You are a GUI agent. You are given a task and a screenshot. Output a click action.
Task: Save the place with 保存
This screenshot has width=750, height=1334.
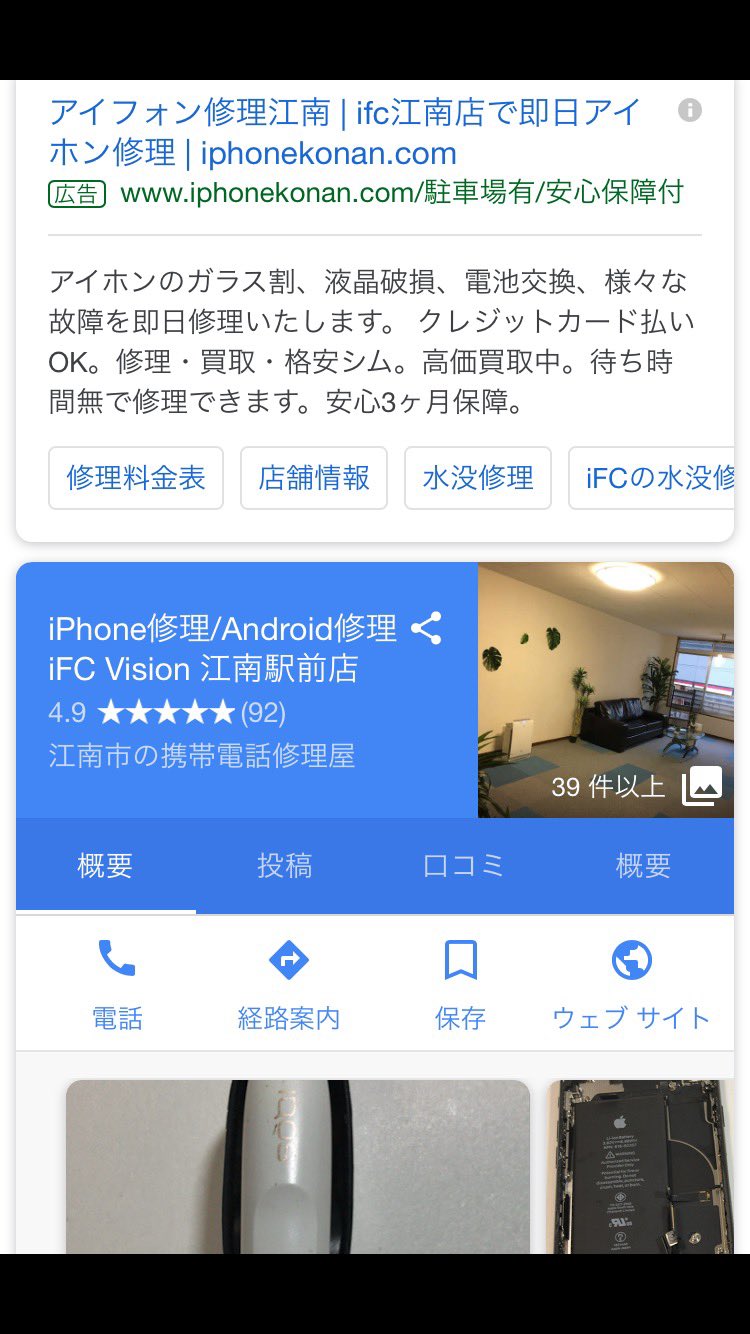460,984
